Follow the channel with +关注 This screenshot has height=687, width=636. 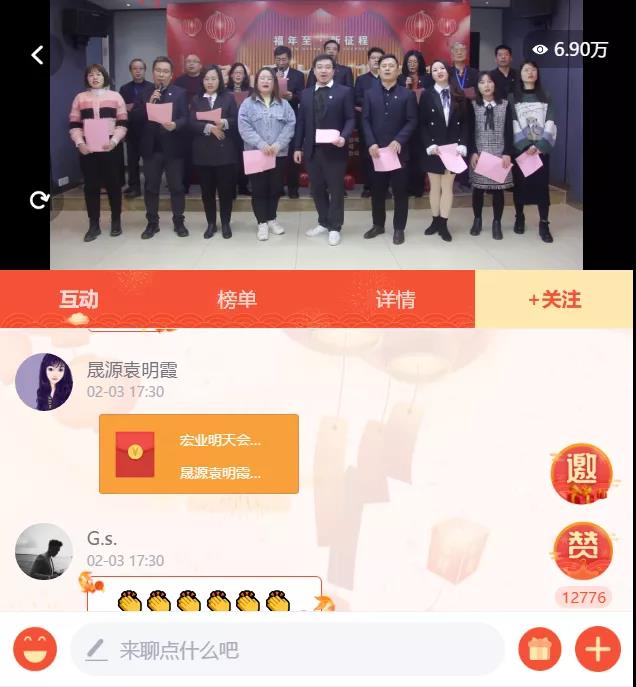(x=554, y=299)
